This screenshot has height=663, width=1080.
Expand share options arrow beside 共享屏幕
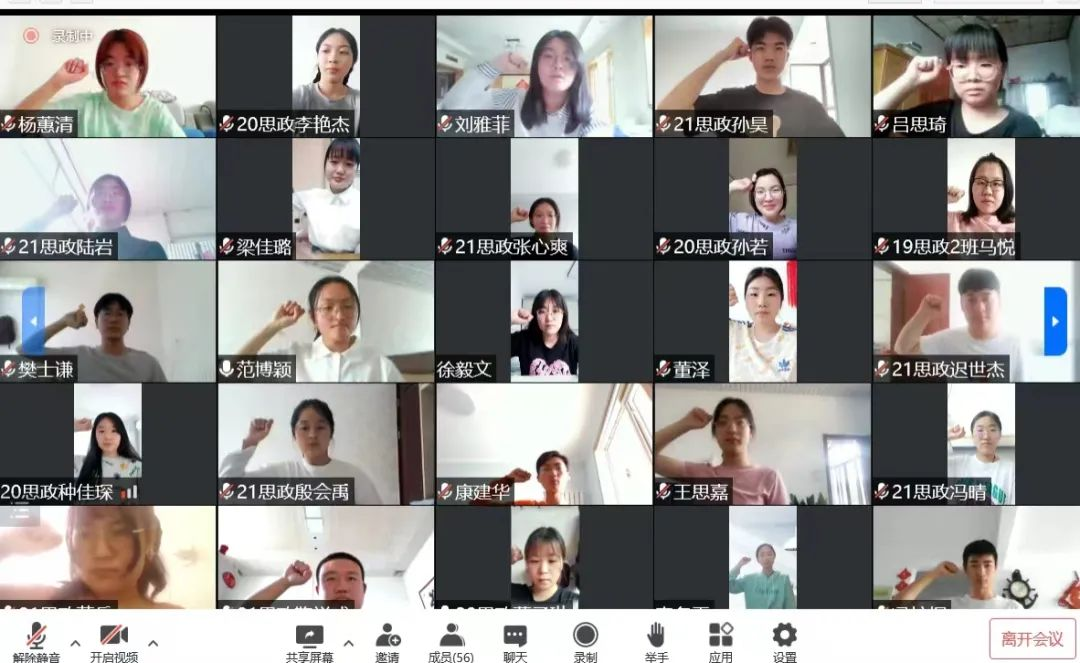pos(348,643)
